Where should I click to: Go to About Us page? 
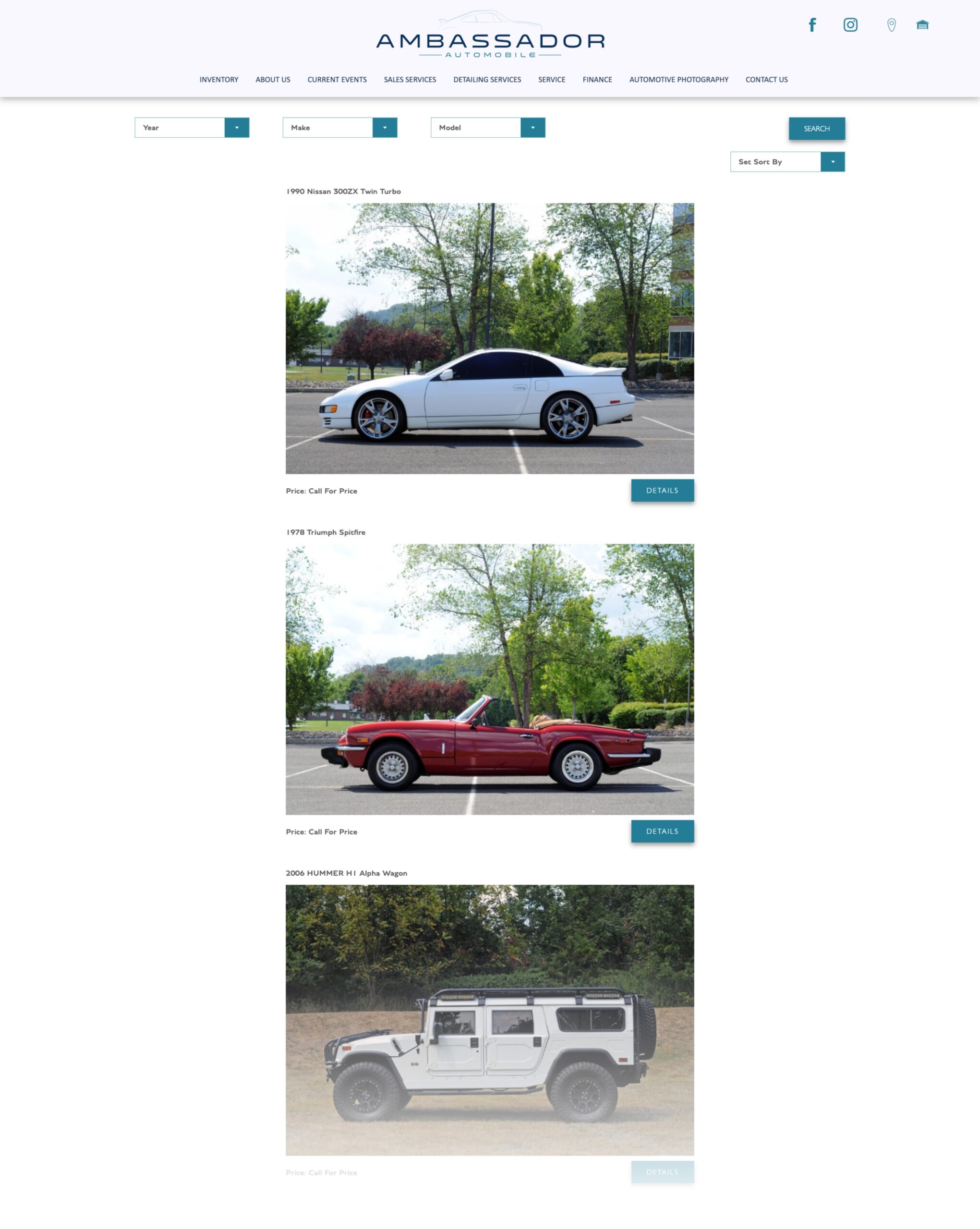(273, 80)
